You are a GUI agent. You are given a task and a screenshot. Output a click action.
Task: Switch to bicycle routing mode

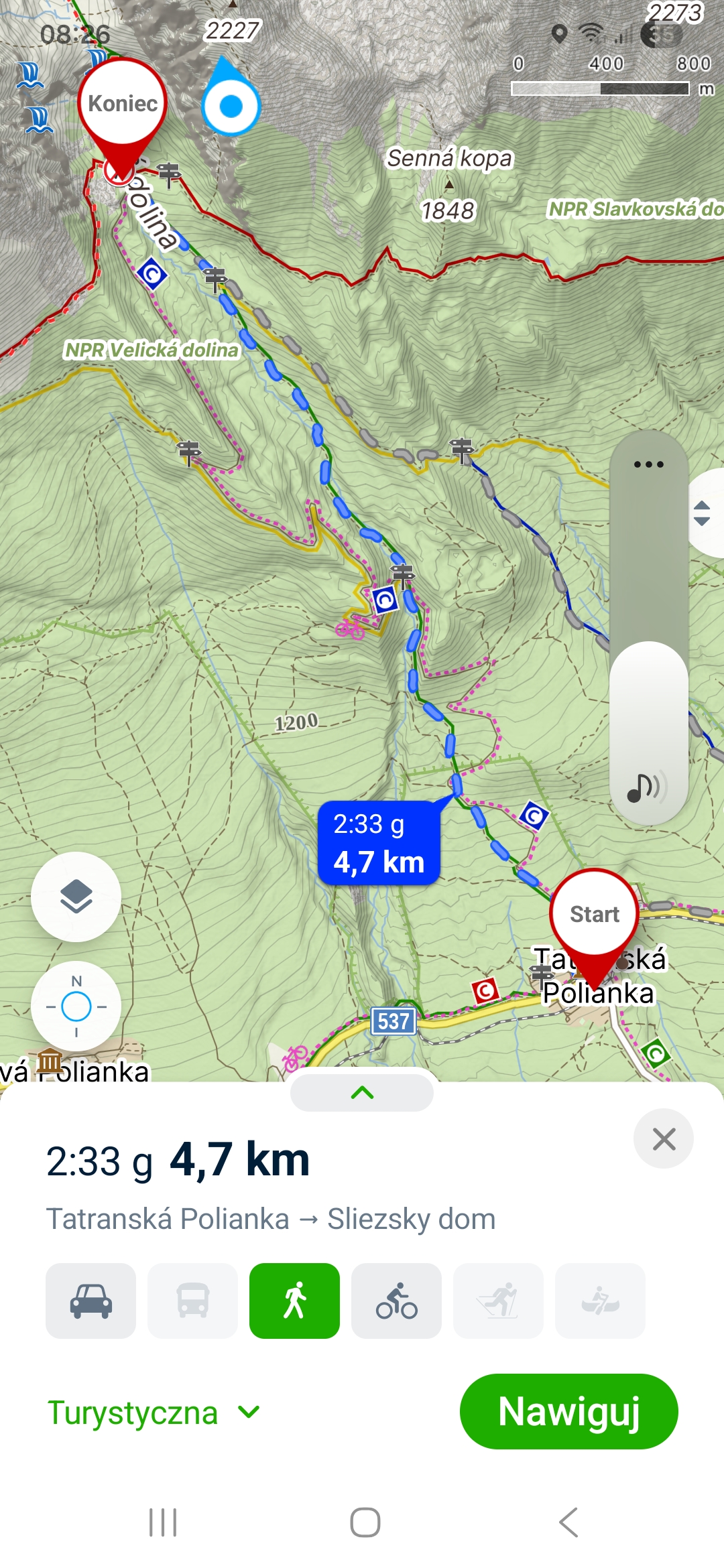click(396, 1301)
